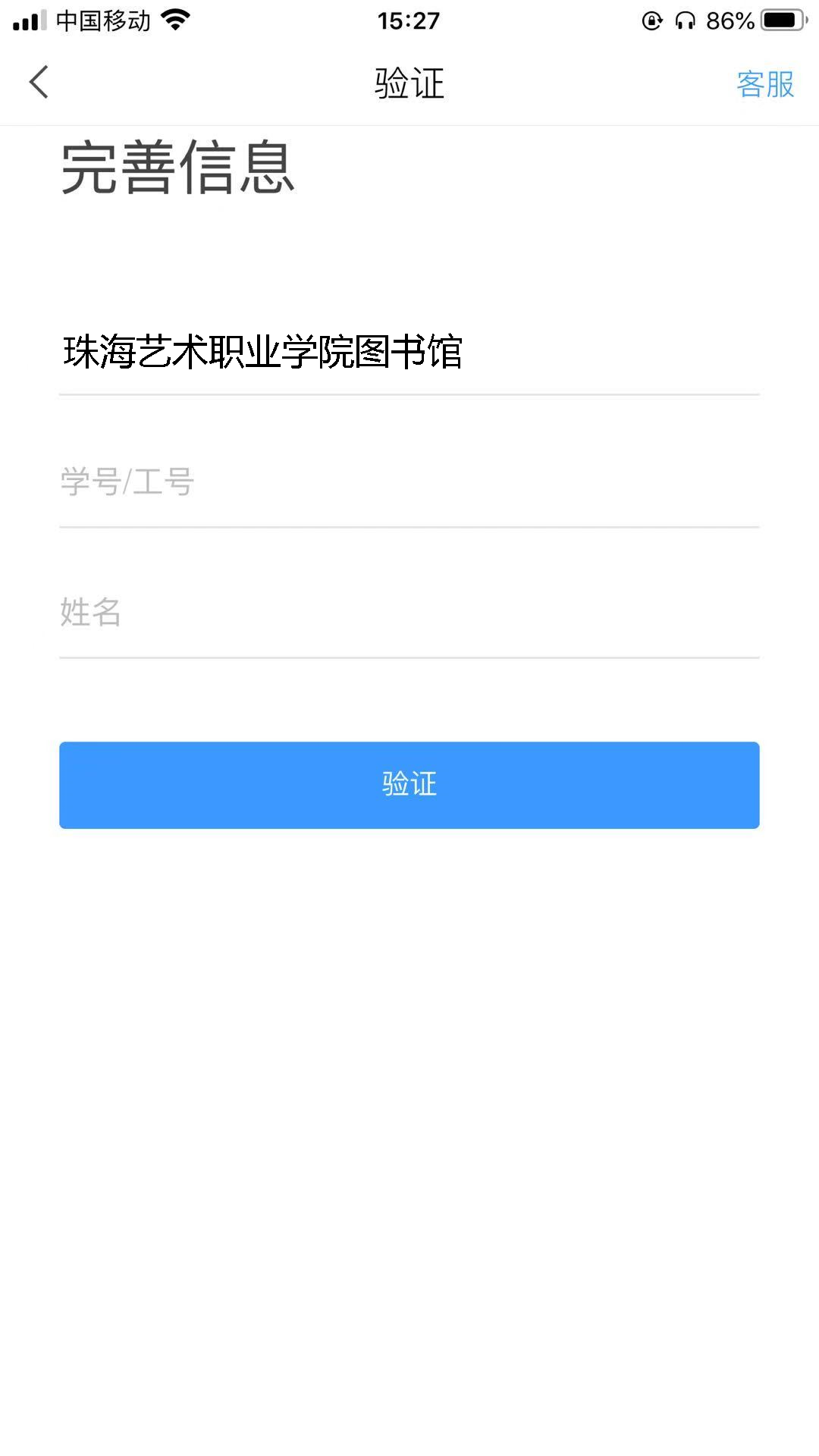Go back using the top-left arrow
The image size is (819, 1456).
click(39, 82)
